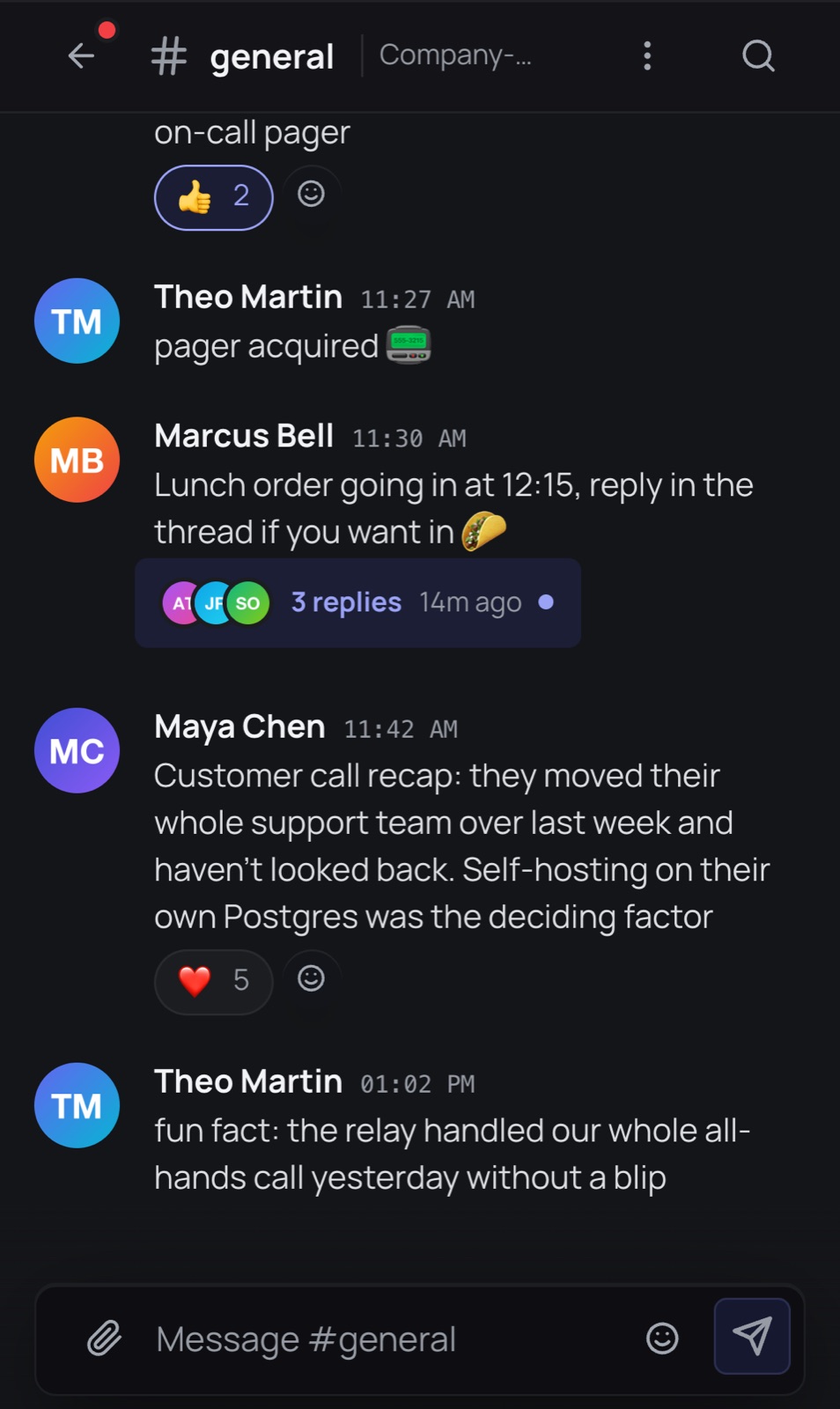View Maya Chen's profile avatar
This screenshot has width=840, height=1409.
pyautogui.click(x=77, y=751)
